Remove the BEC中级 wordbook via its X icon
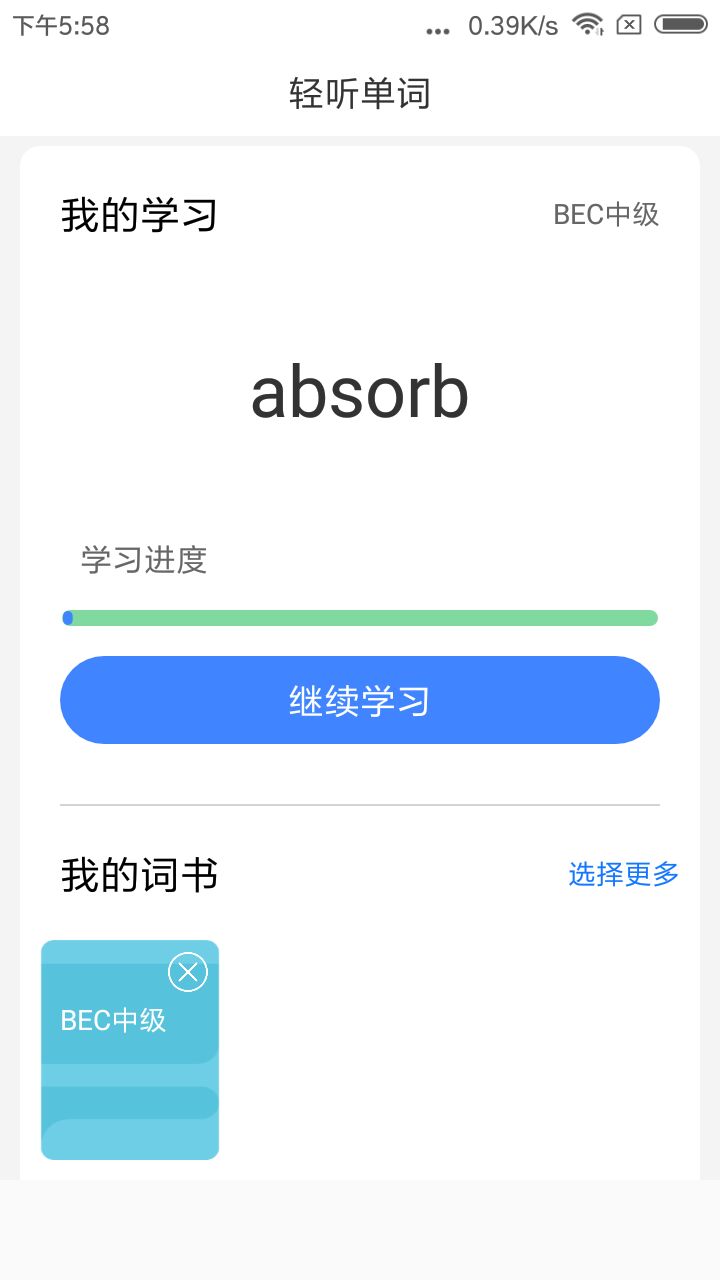This screenshot has height=1280, width=720. pyautogui.click(x=188, y=971)
